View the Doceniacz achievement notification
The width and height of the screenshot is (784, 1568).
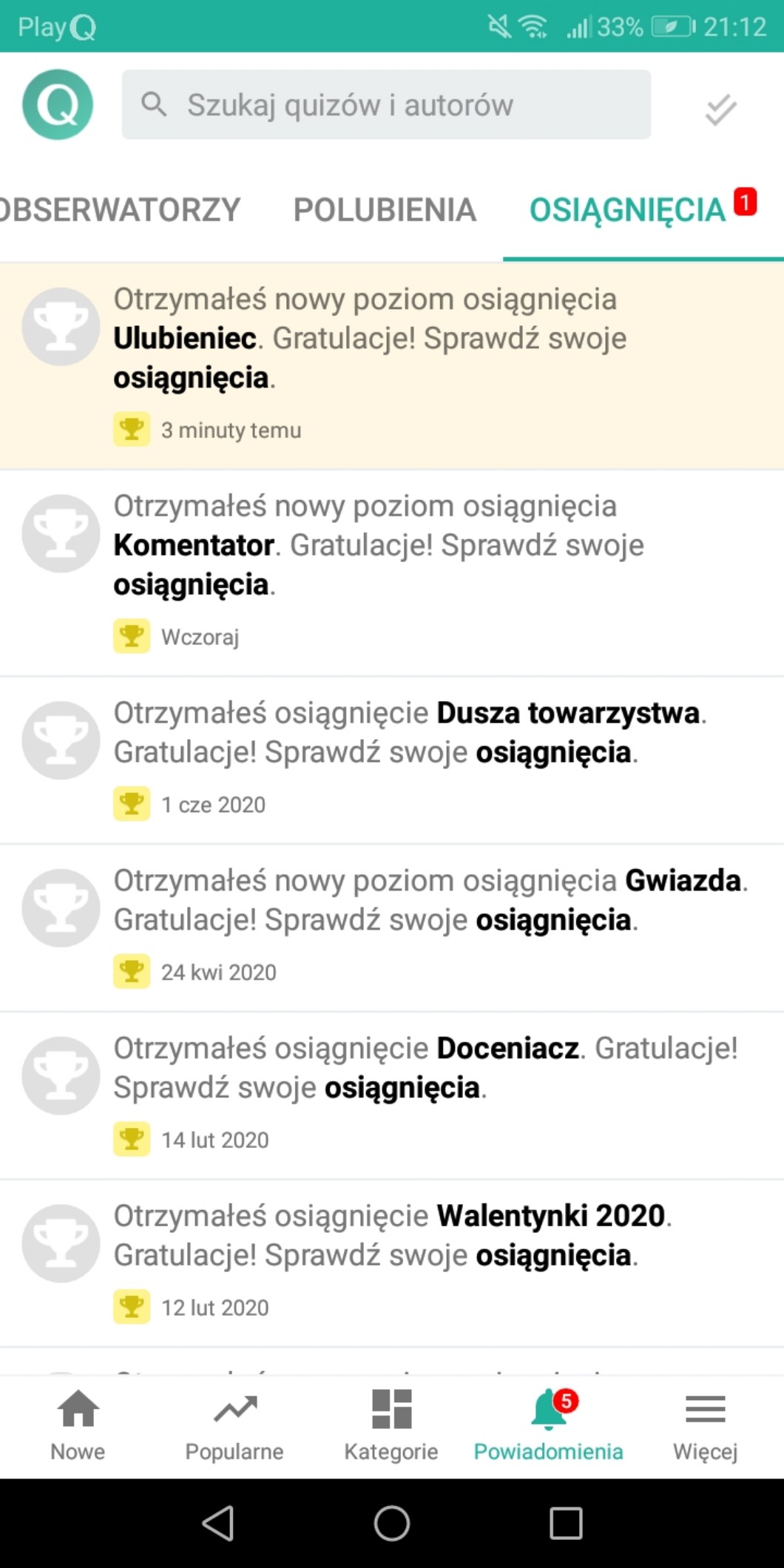392,1095
